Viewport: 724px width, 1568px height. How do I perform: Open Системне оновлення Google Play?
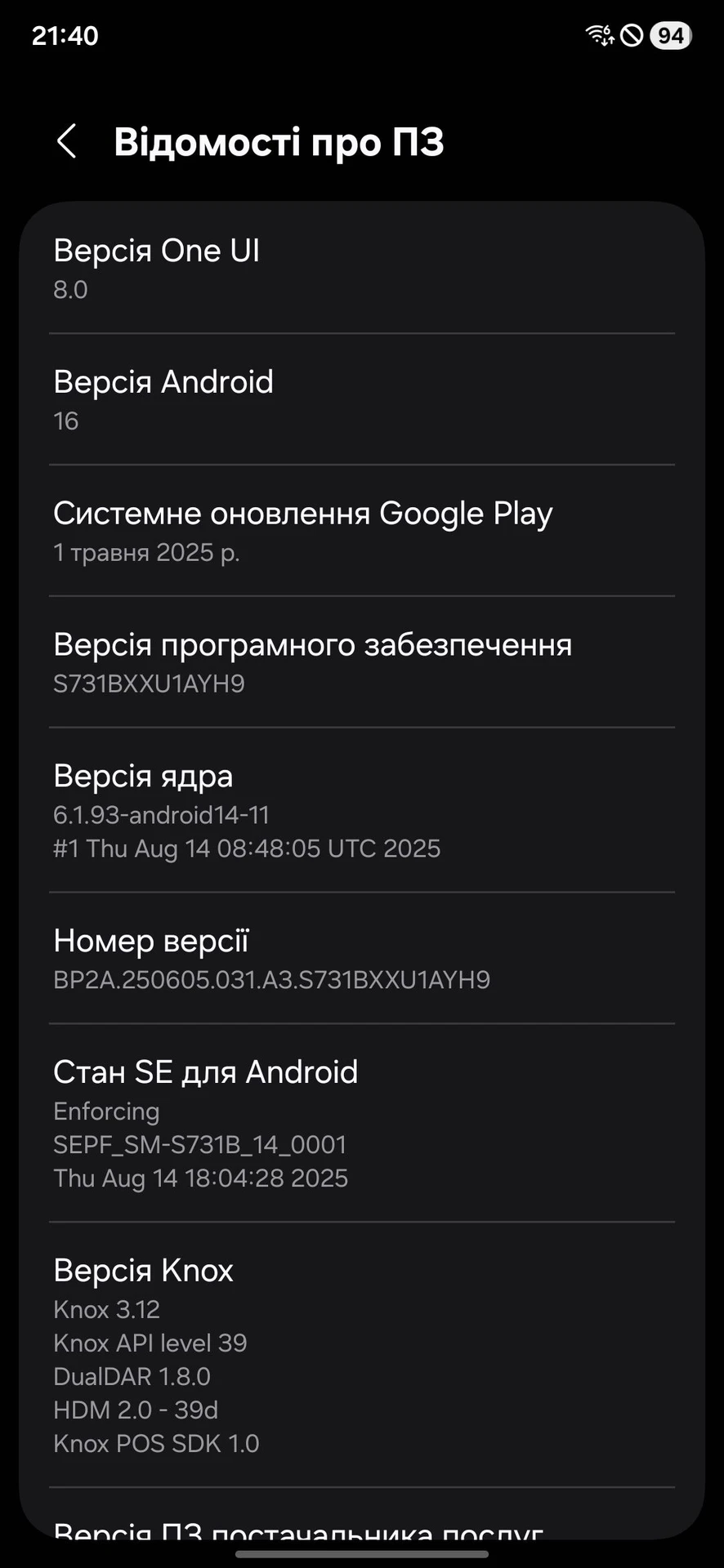coord(361,531)
